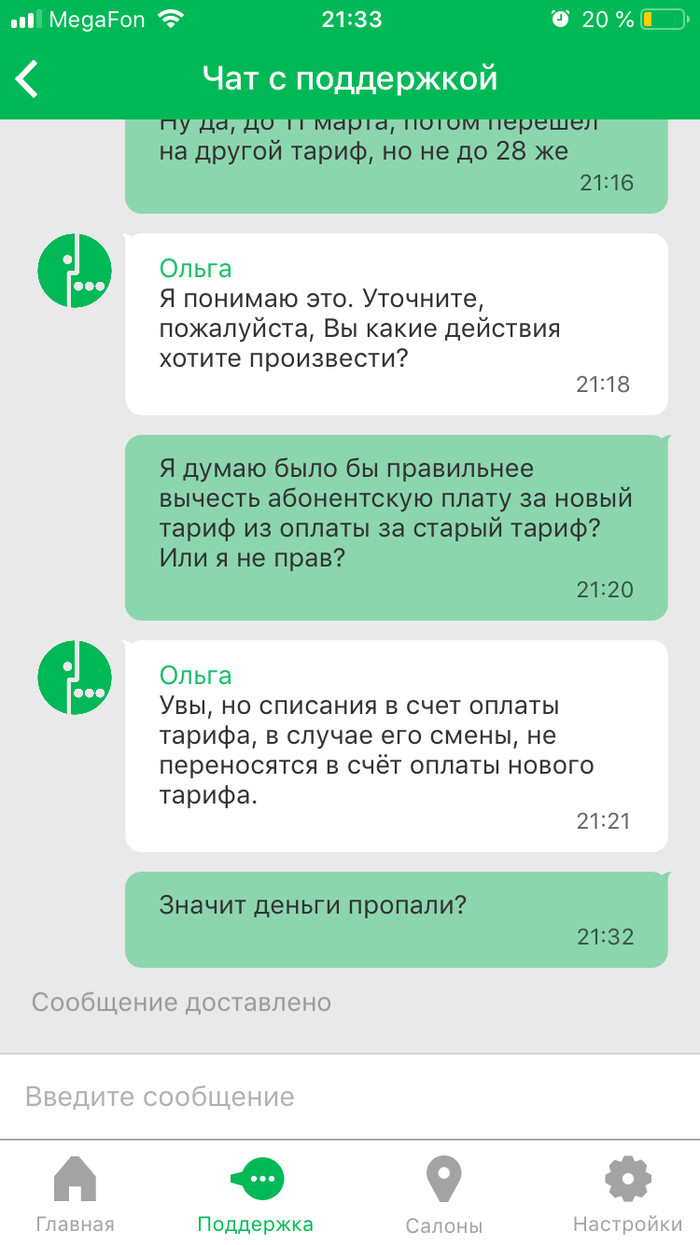Switch to the Салоны tab
This screenshot has height=1245, width=700.
(x=444, y=1194)
